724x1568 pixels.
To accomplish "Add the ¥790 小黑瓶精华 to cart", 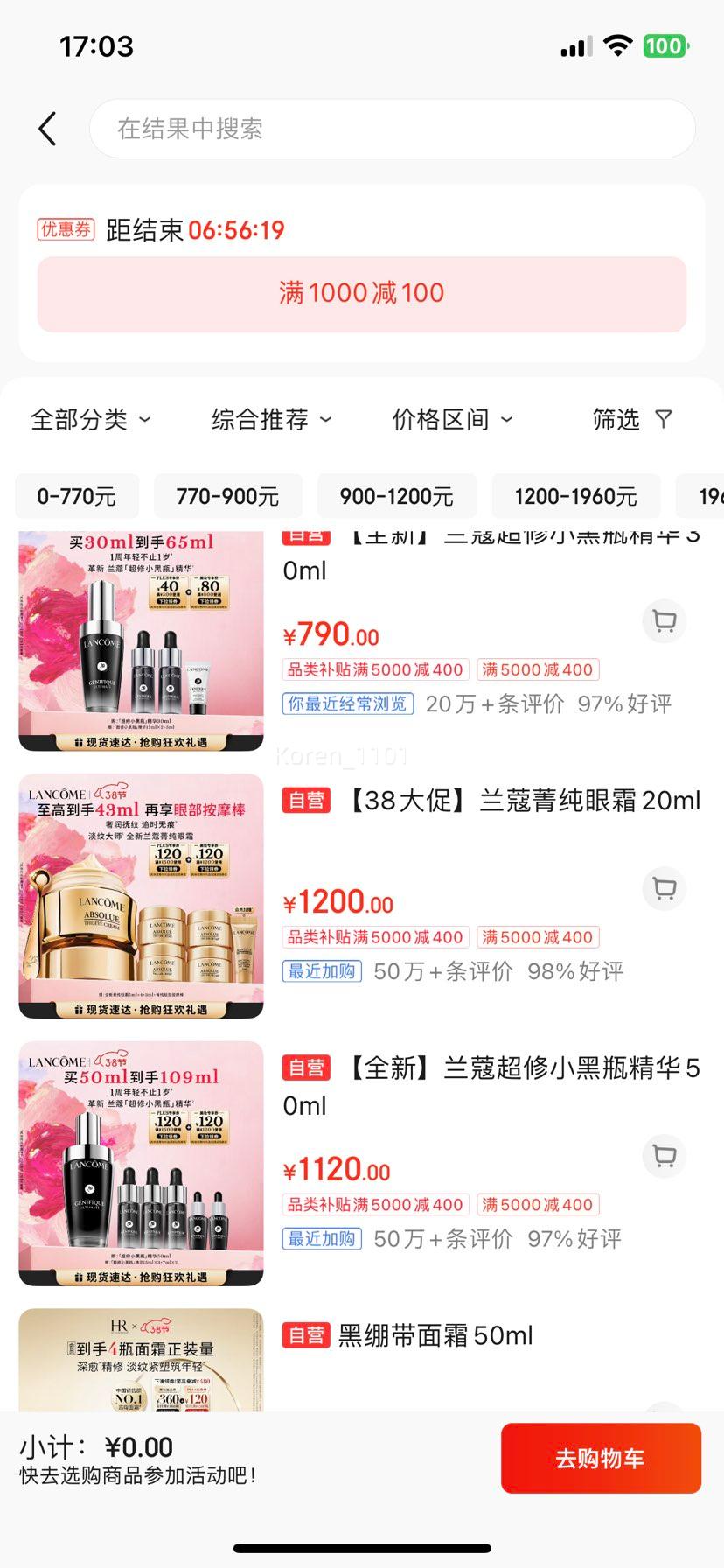I will 664,621.
